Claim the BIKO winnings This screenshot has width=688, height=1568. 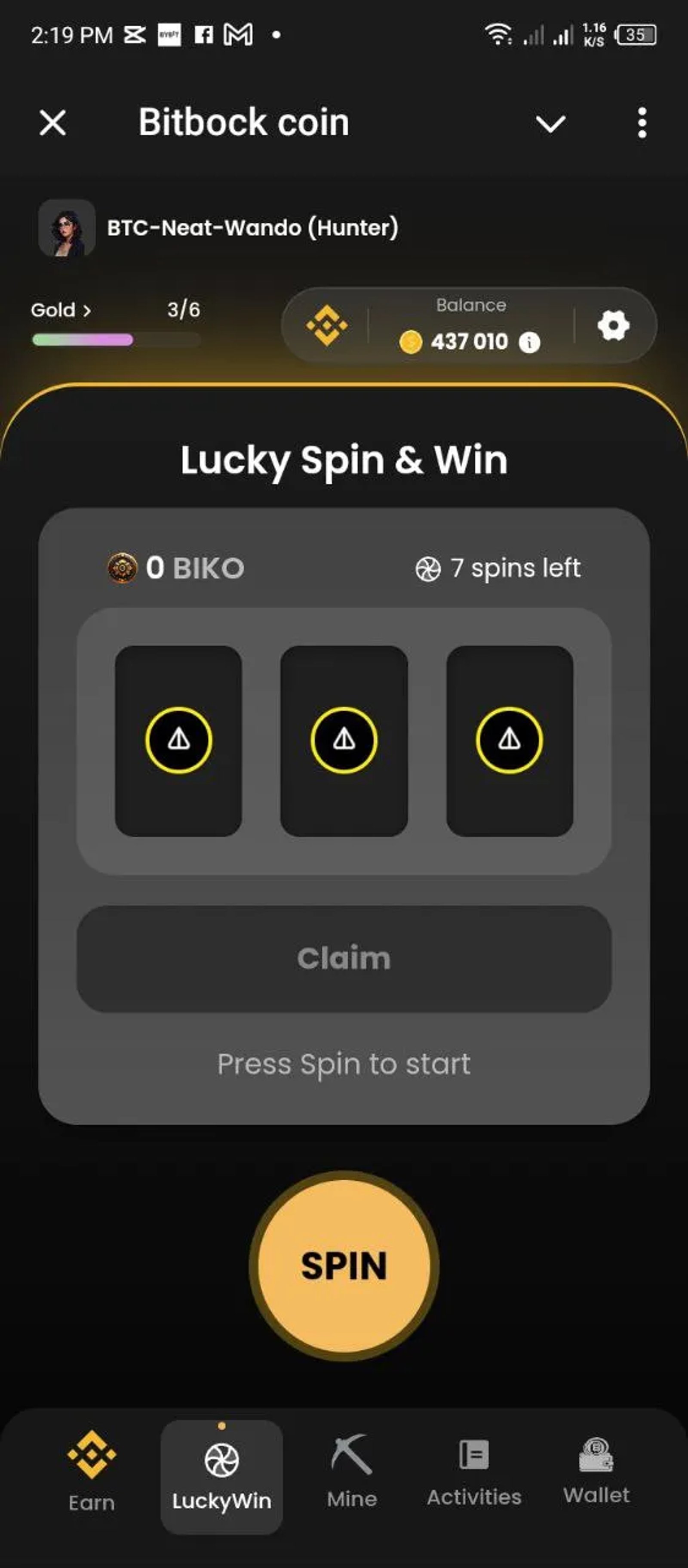(x=344, y=959)
